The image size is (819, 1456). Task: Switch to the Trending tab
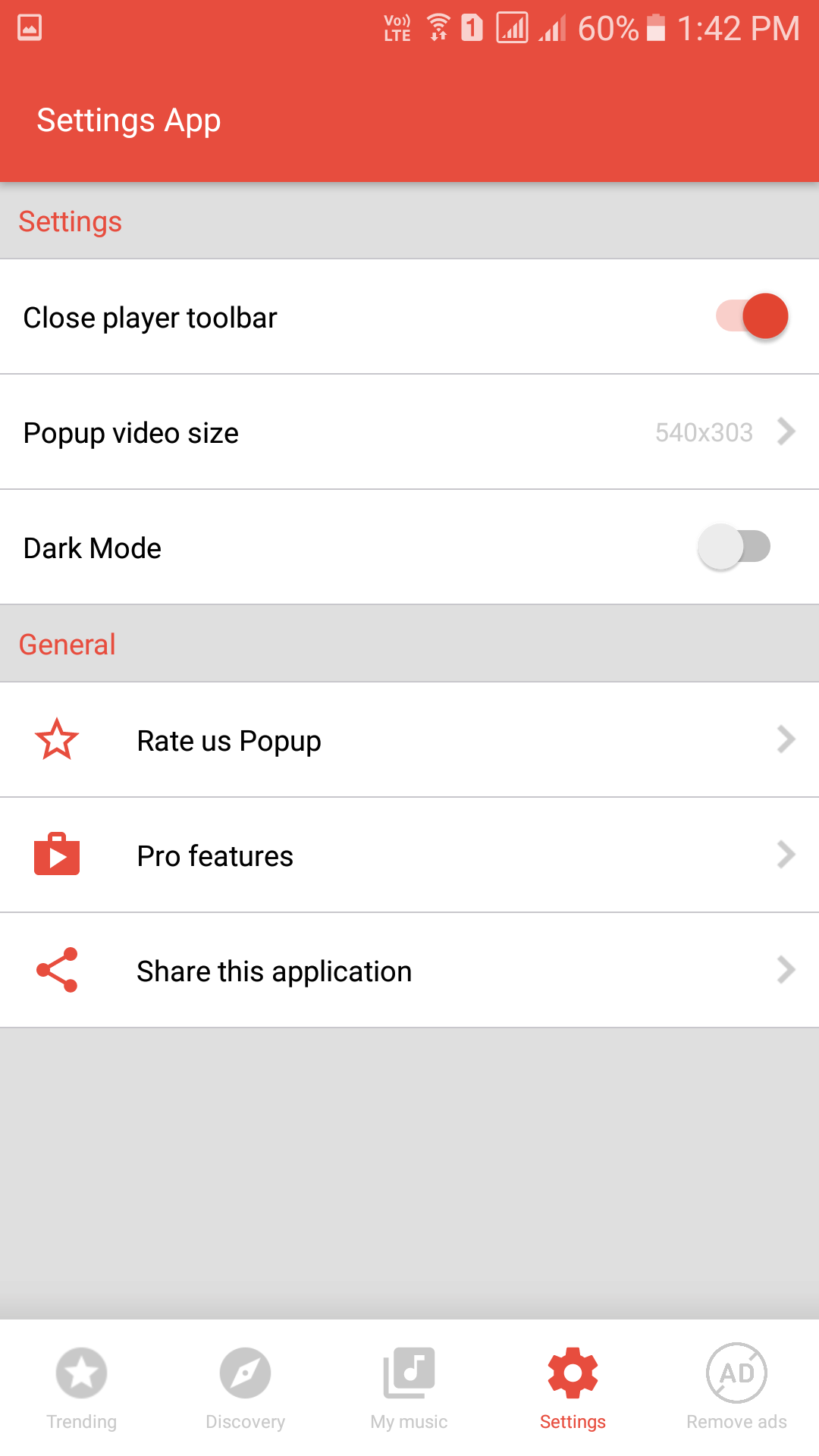(82, 1388)
